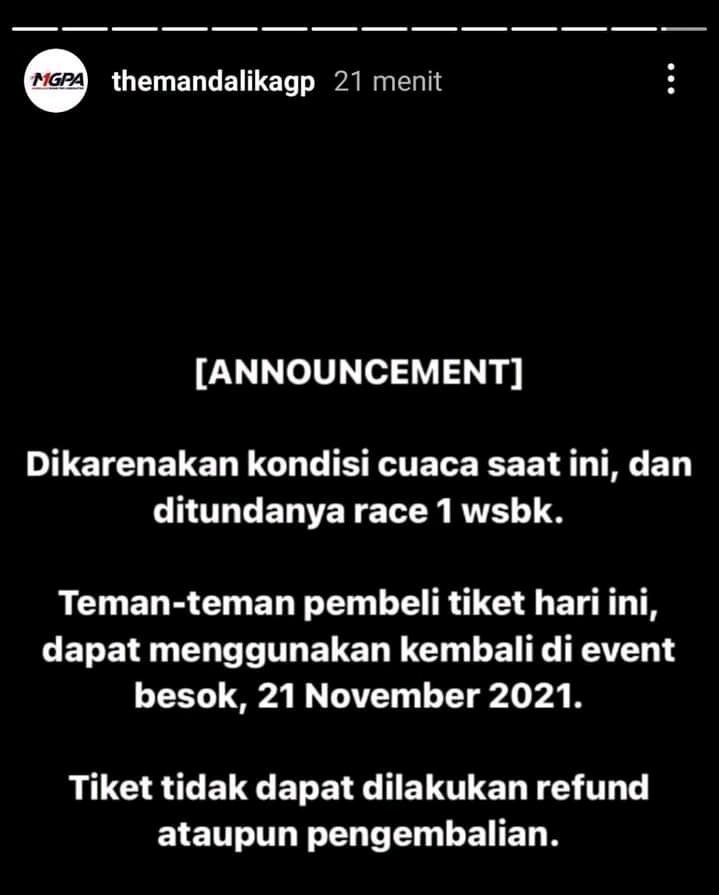Open the themandalikagp profile picture
719x895 pixels.
click(x=57, y=80)
